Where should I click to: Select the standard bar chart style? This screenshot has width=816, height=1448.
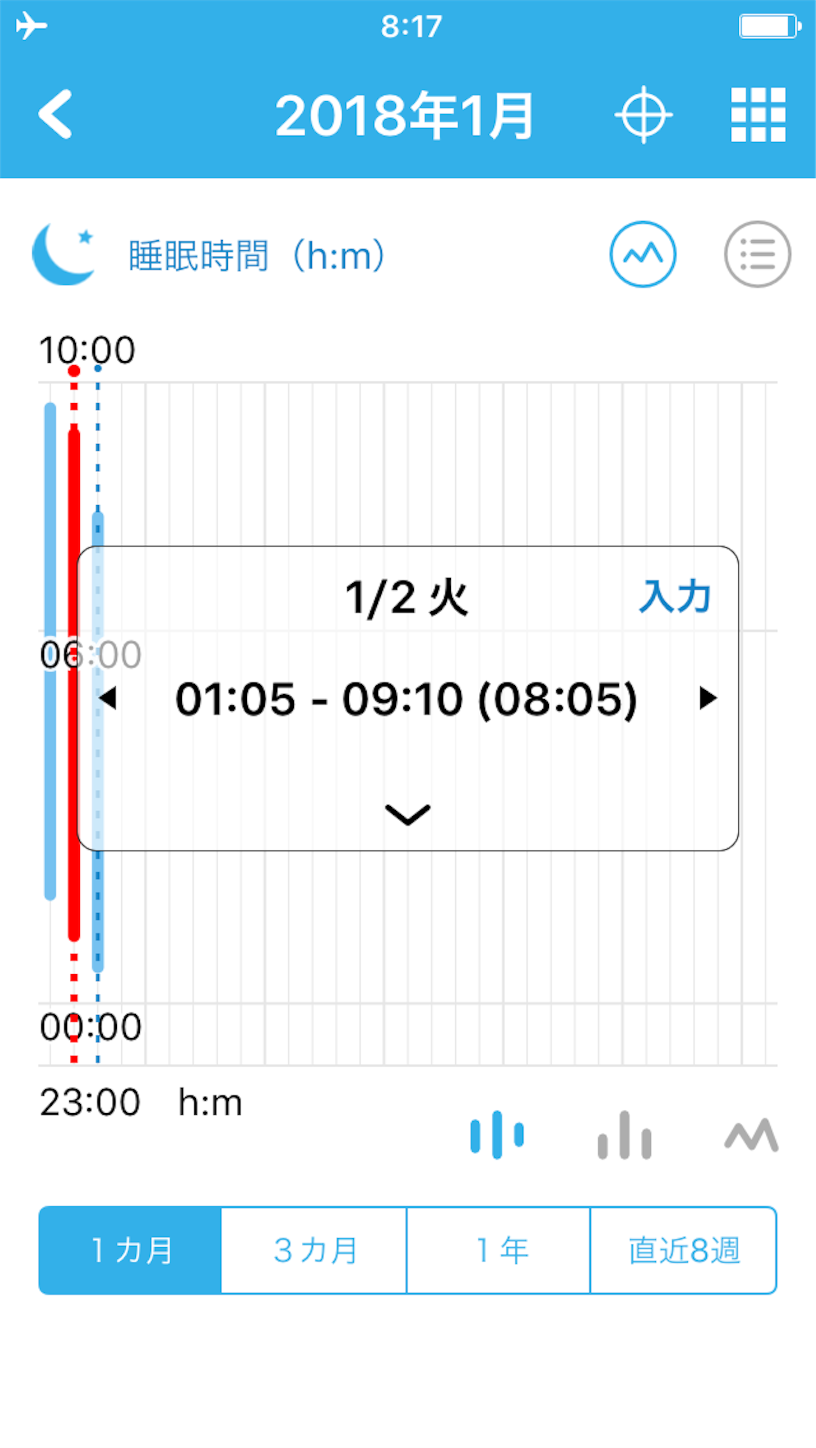point(624,1135)
